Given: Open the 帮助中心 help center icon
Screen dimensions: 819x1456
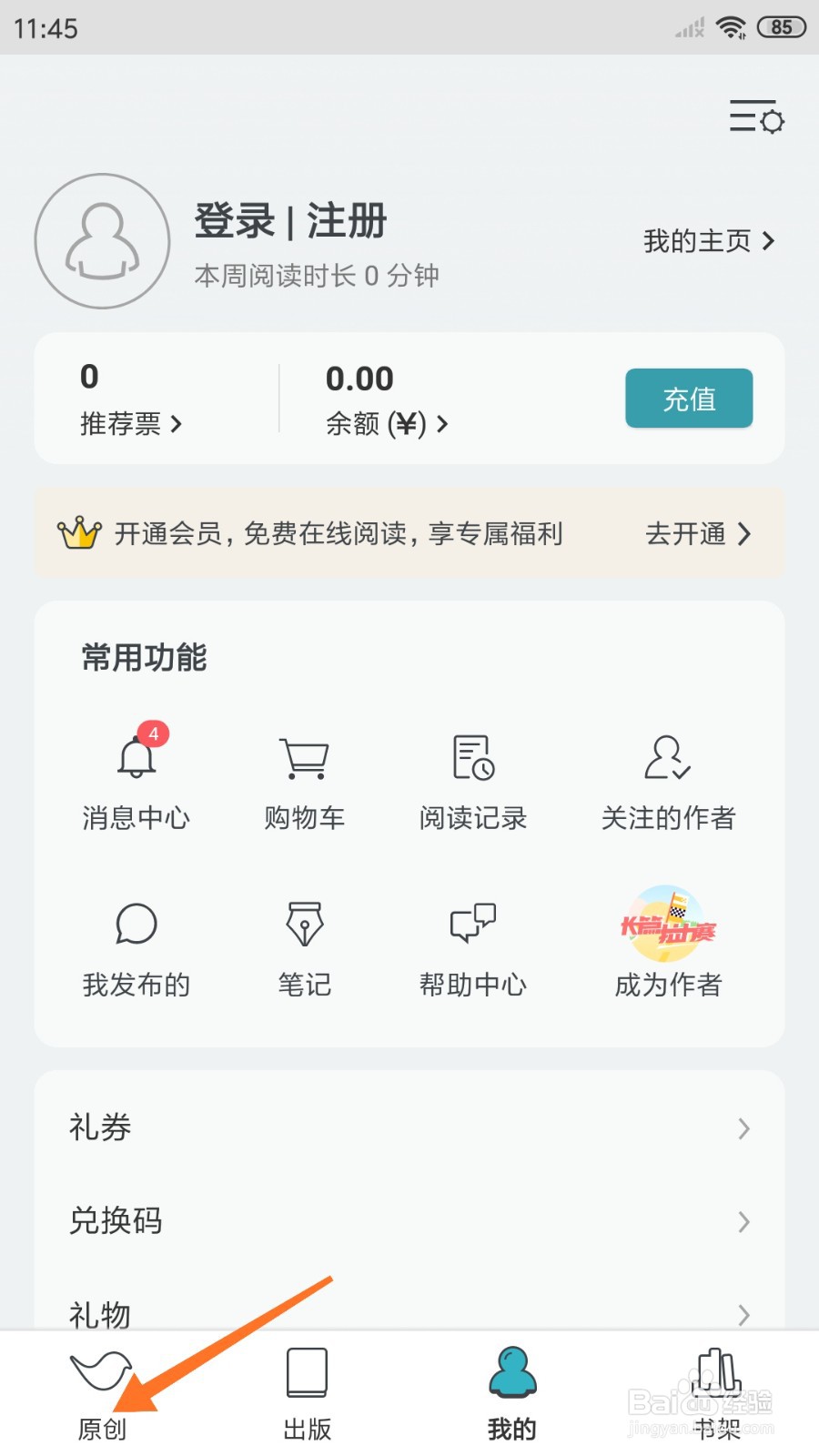Looking at the screenshot, I should [x=472, y=924].
